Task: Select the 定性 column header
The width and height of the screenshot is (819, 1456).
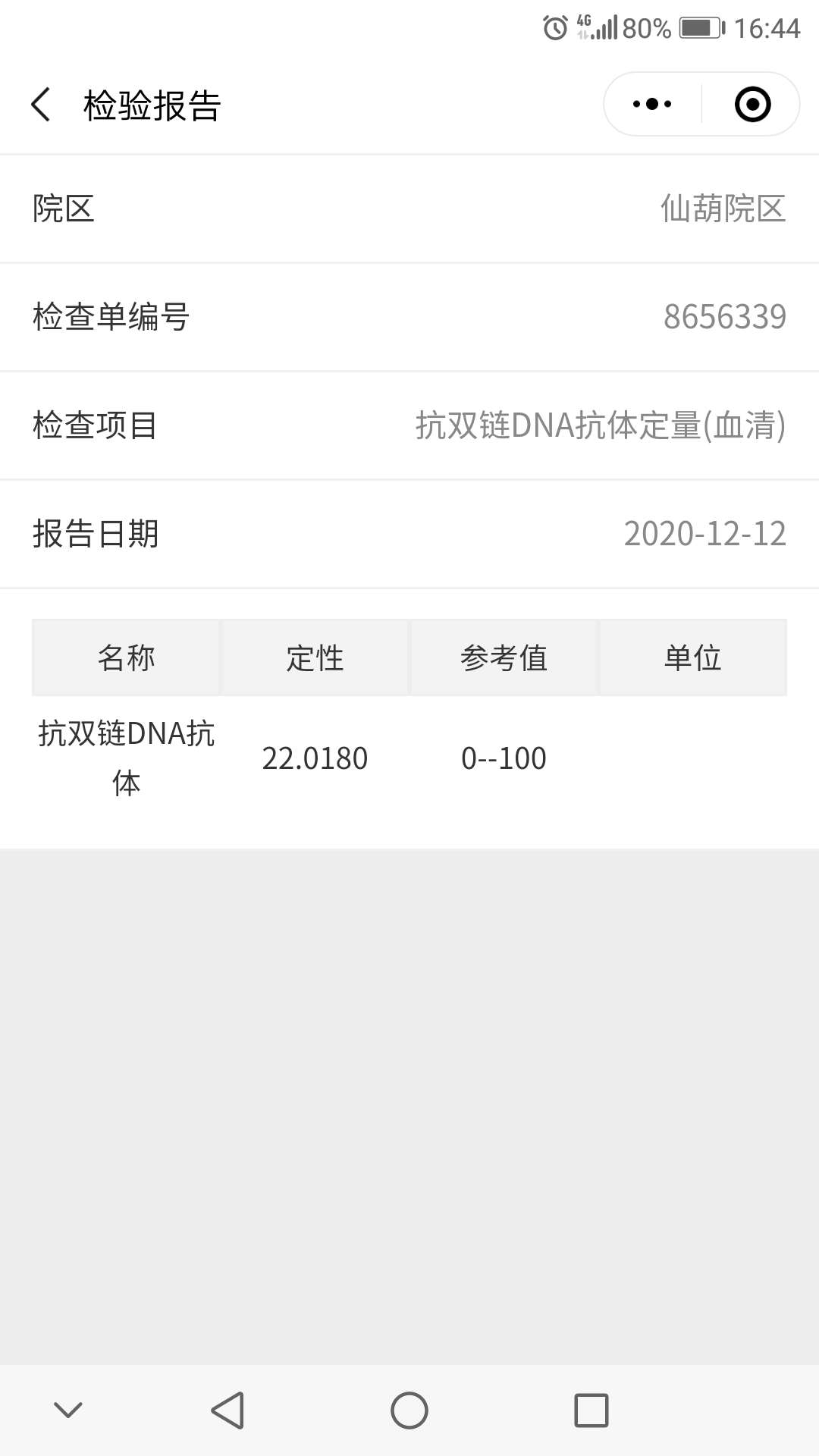Action: click(315, 657)
